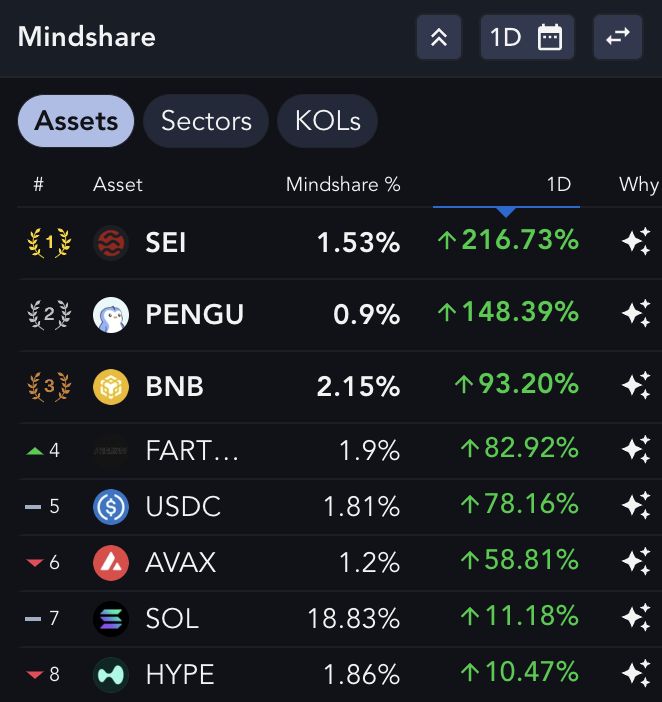Switch to the KOLs tab
The width and height of the screenshot is (662, 702).
pos(327,122)
